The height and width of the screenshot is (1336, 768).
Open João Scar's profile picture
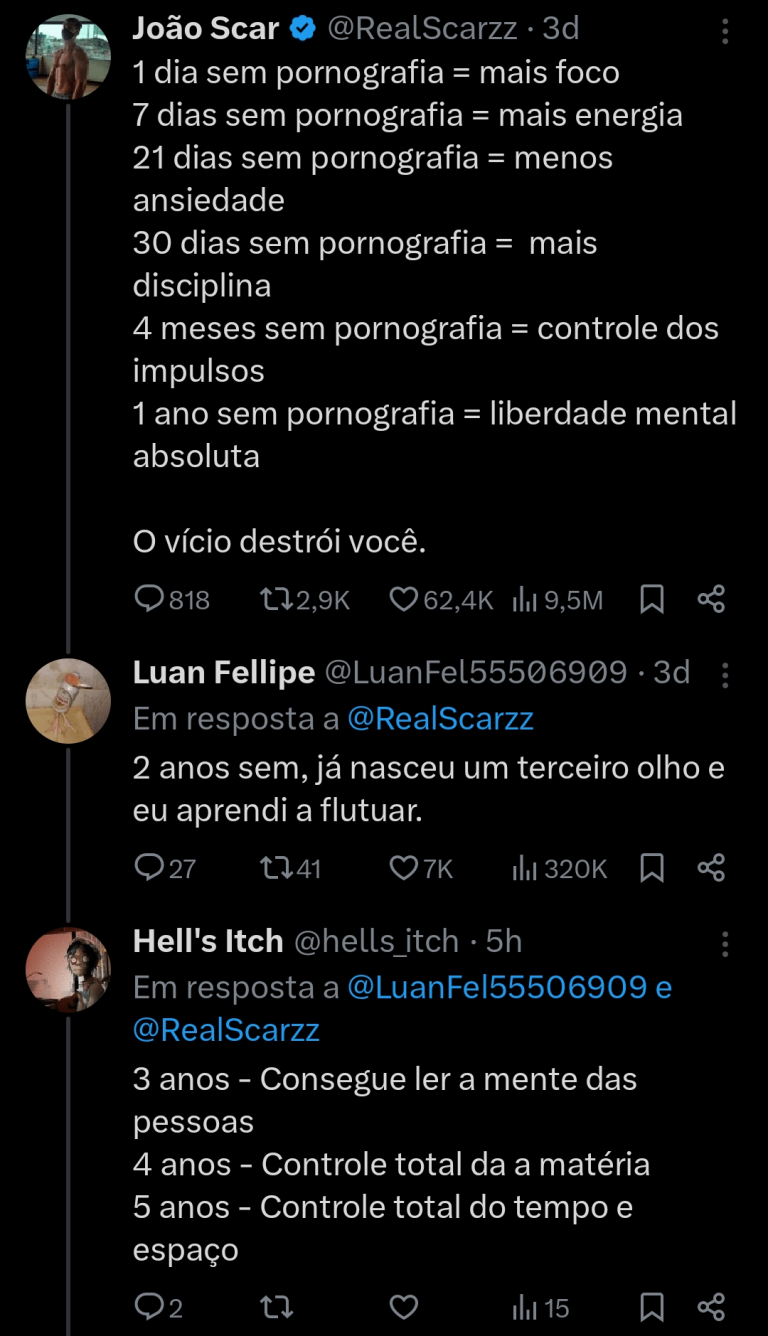coord(67,57)
